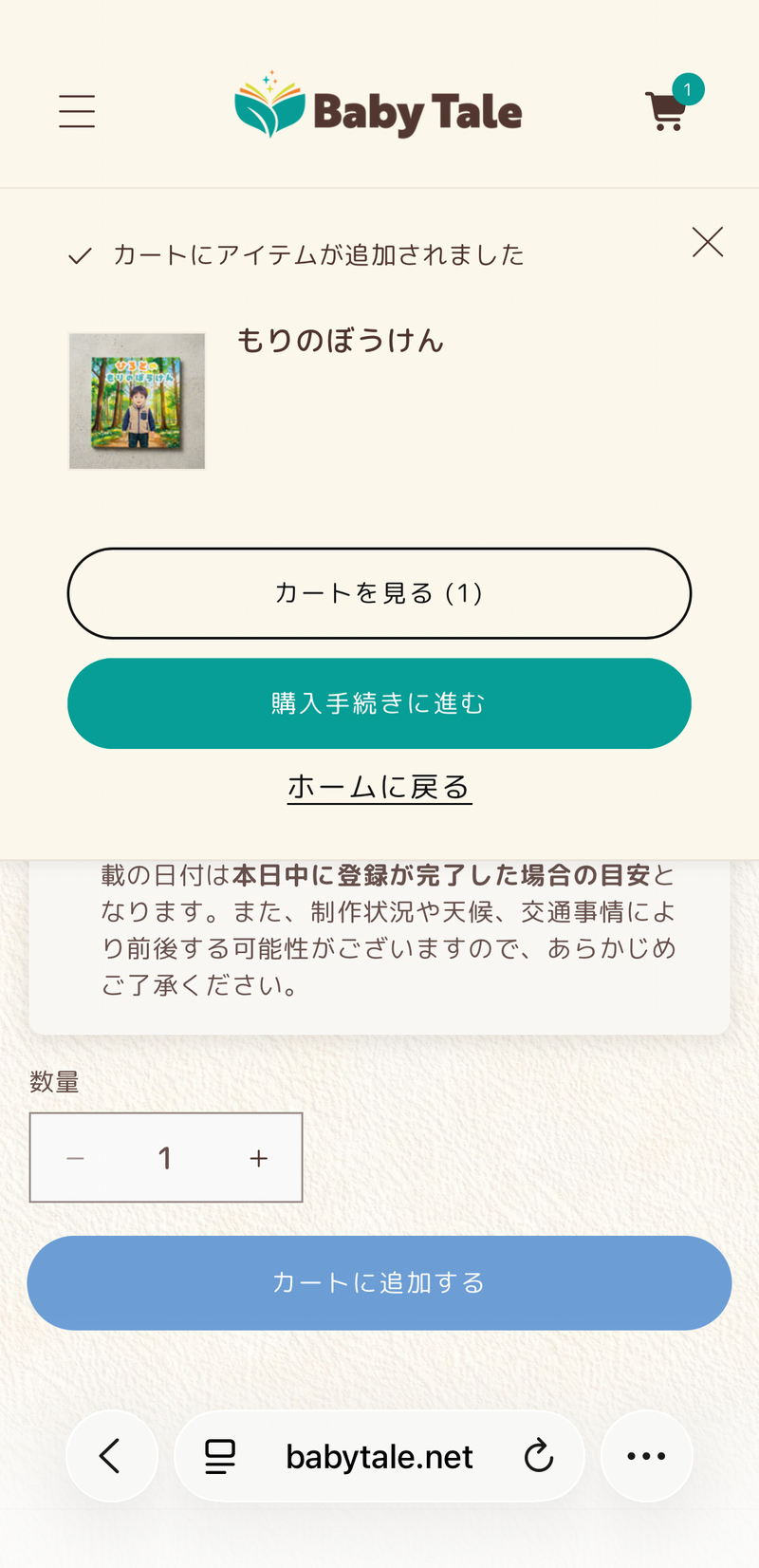759x1568 pixels.
Task: Reload the babytale.net page
Action: (538, 1456)
